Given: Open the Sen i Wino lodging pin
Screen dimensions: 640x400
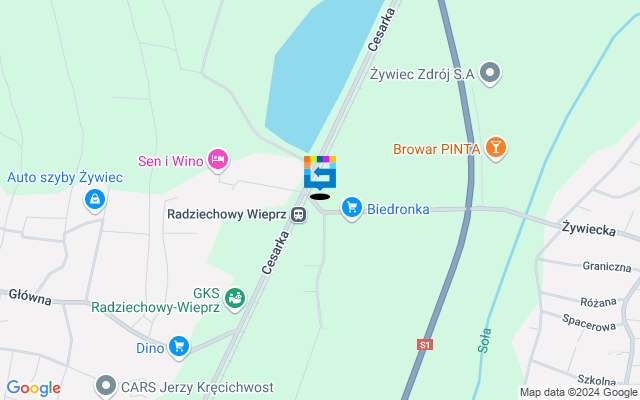Looking at the screenshot, I should coord(218,159).
